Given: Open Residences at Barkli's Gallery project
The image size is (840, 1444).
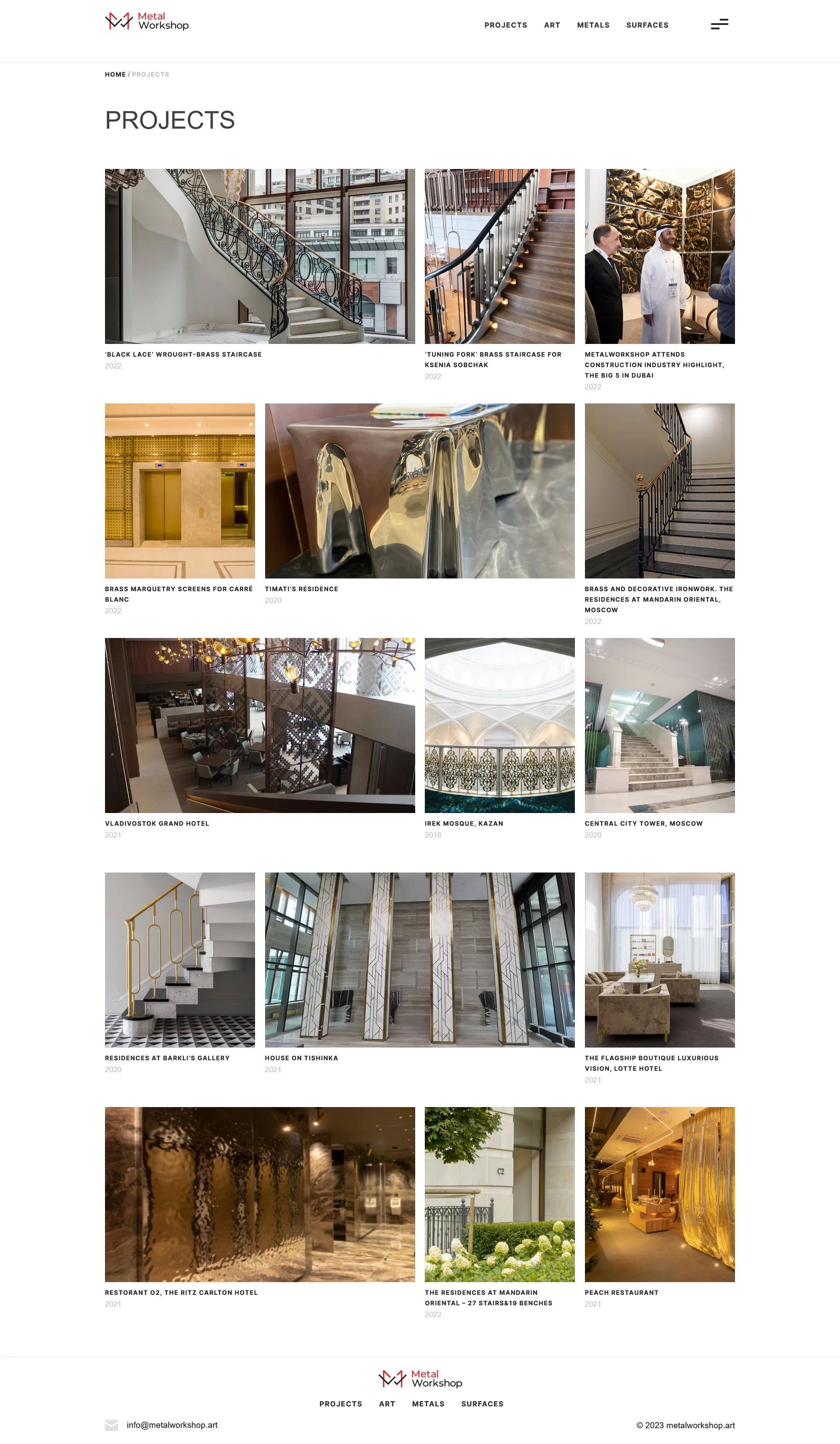Looking at the screenshot, I should pyautogui.click(x=179, y=959).
